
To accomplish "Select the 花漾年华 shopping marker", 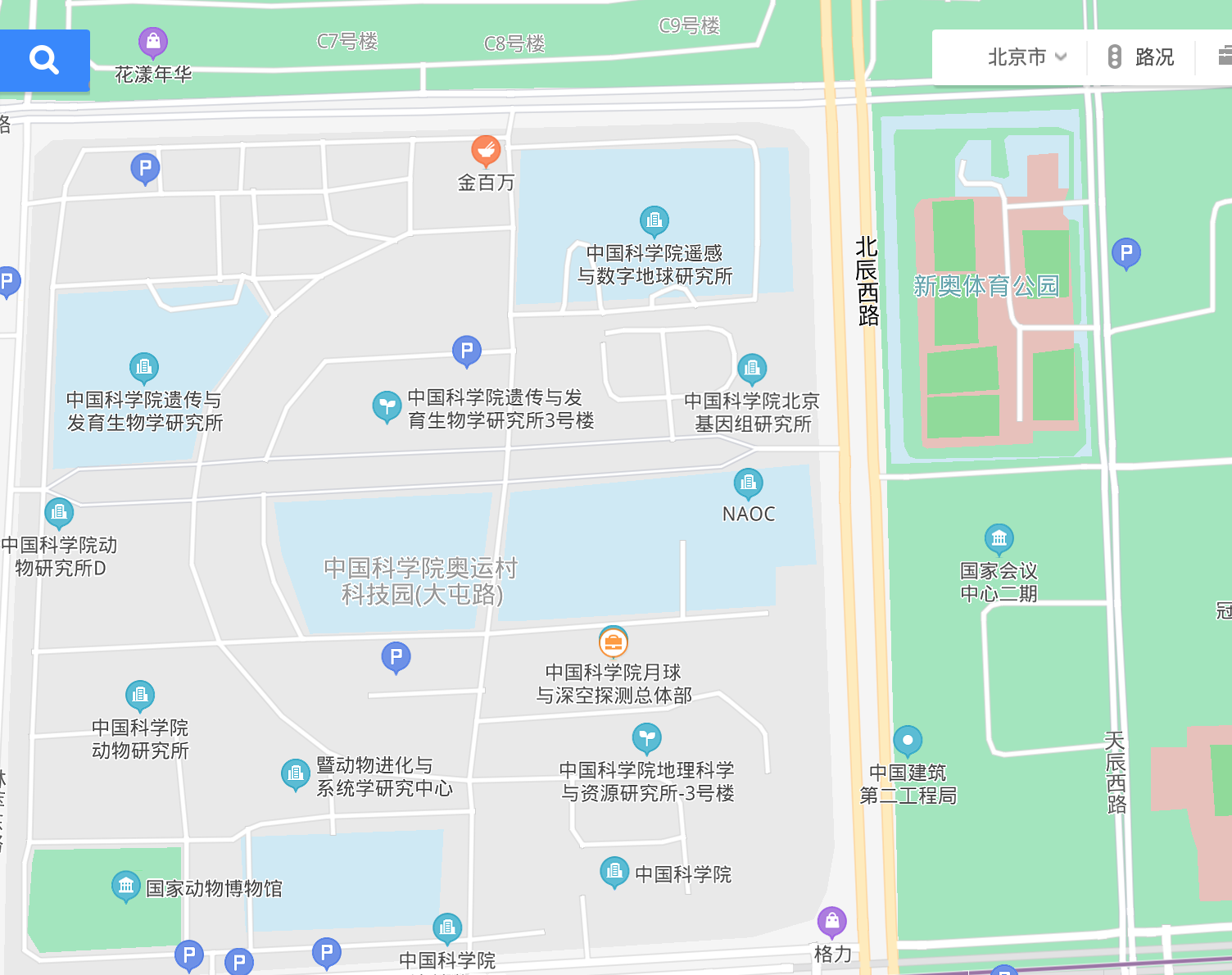I will pyautogui.click(x=153, y=41).
